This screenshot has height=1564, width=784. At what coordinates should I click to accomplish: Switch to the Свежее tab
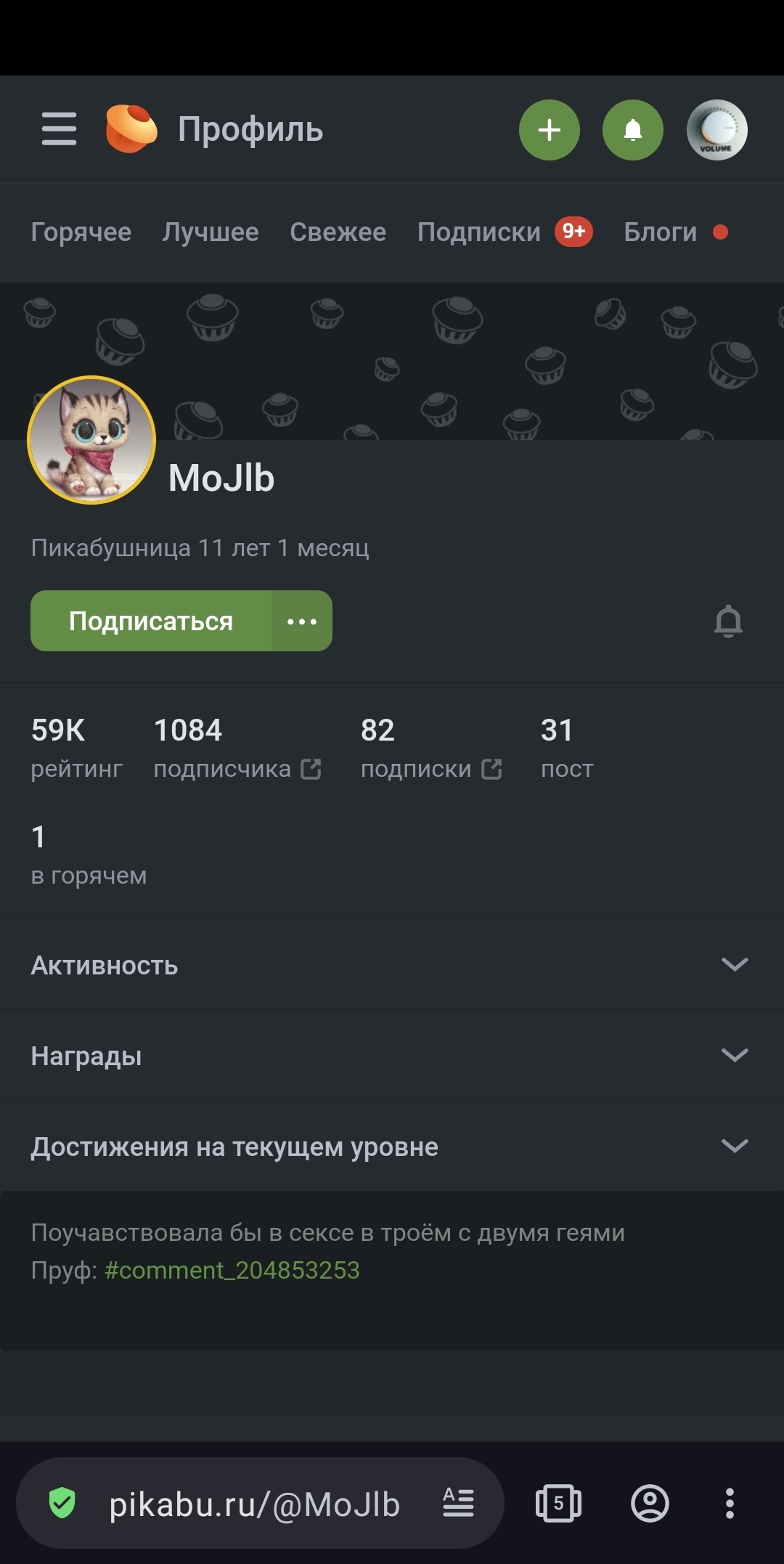pyautogui.click(x=338, y=232)
